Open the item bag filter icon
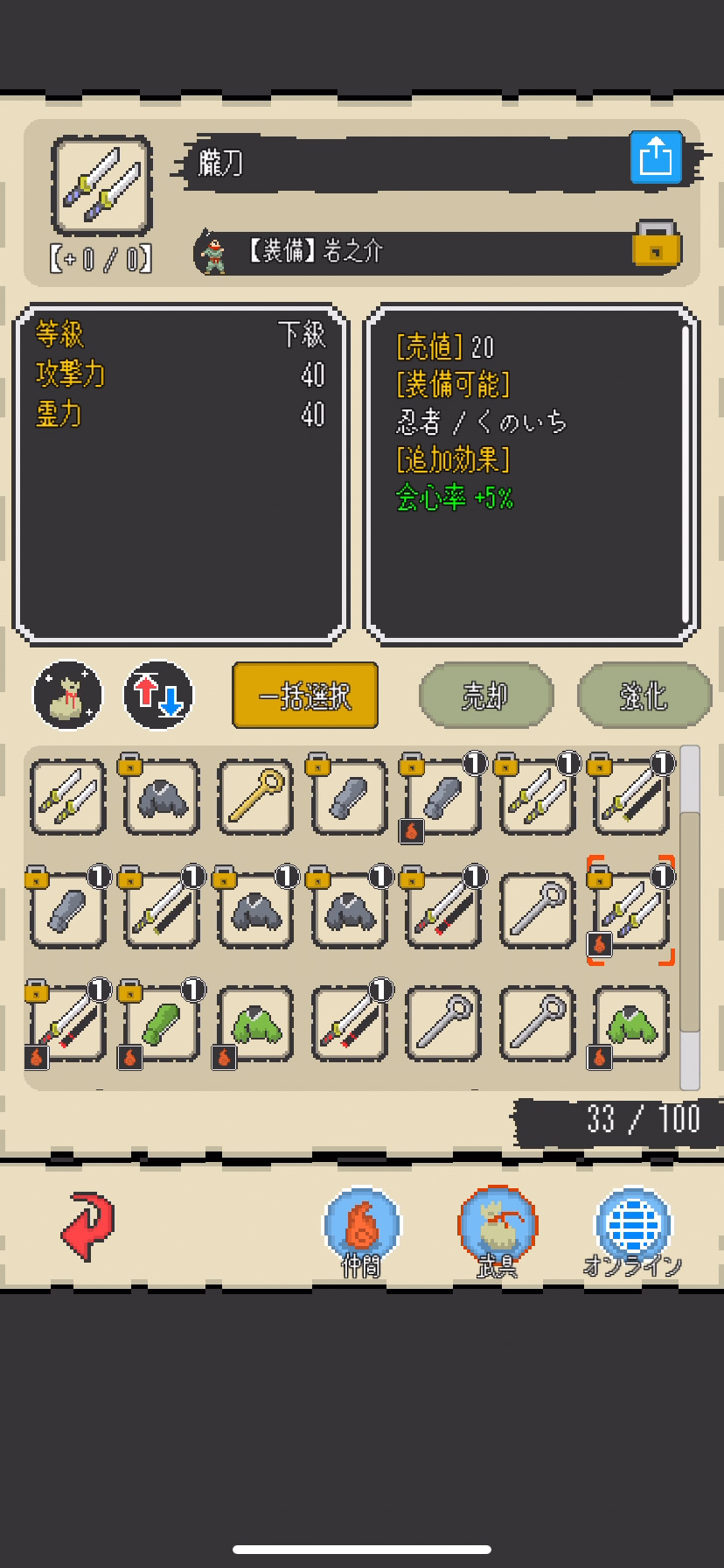Viewport: 724px width, 1568px height. (x=67, y=696)
